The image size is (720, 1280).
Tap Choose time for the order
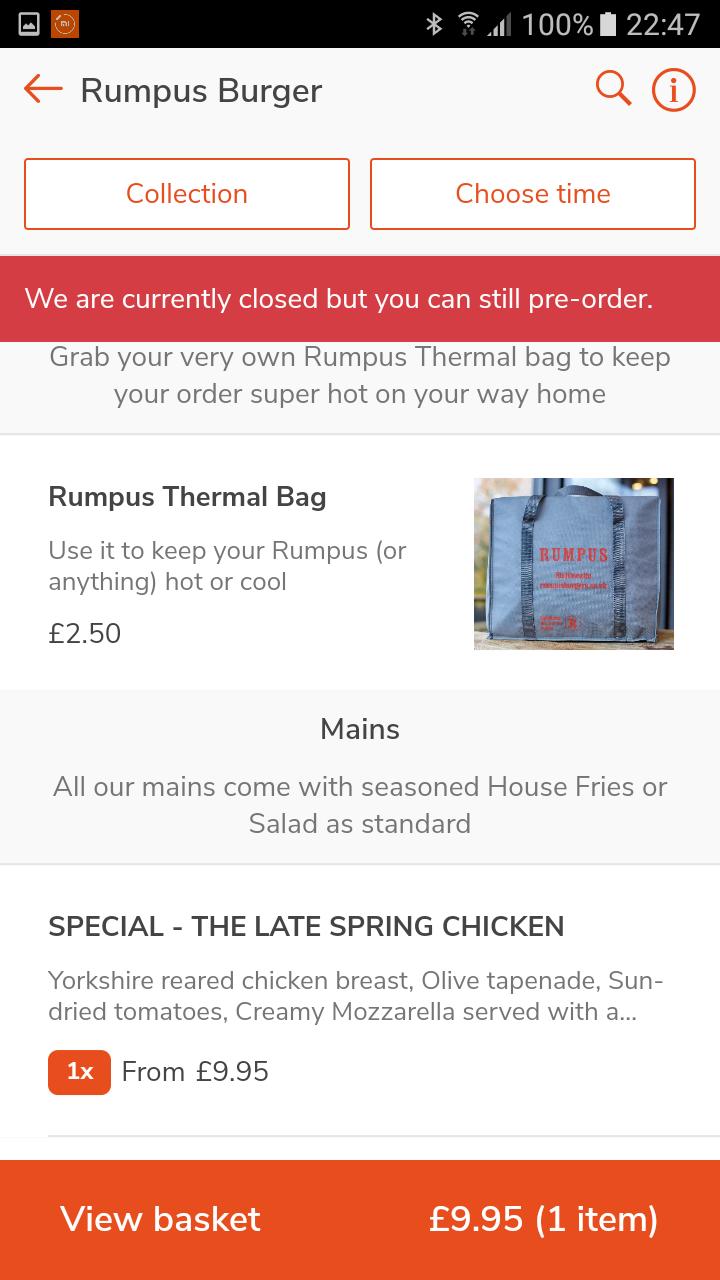[x=533, y=194]
